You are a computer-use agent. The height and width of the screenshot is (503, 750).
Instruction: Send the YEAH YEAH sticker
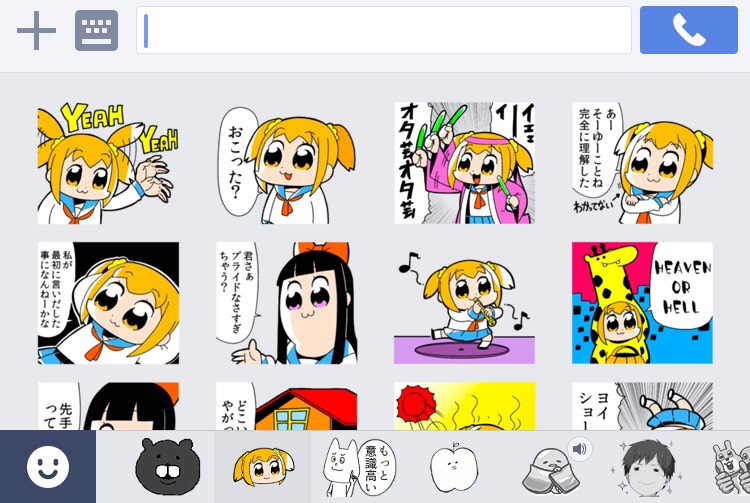click(108, 163)
